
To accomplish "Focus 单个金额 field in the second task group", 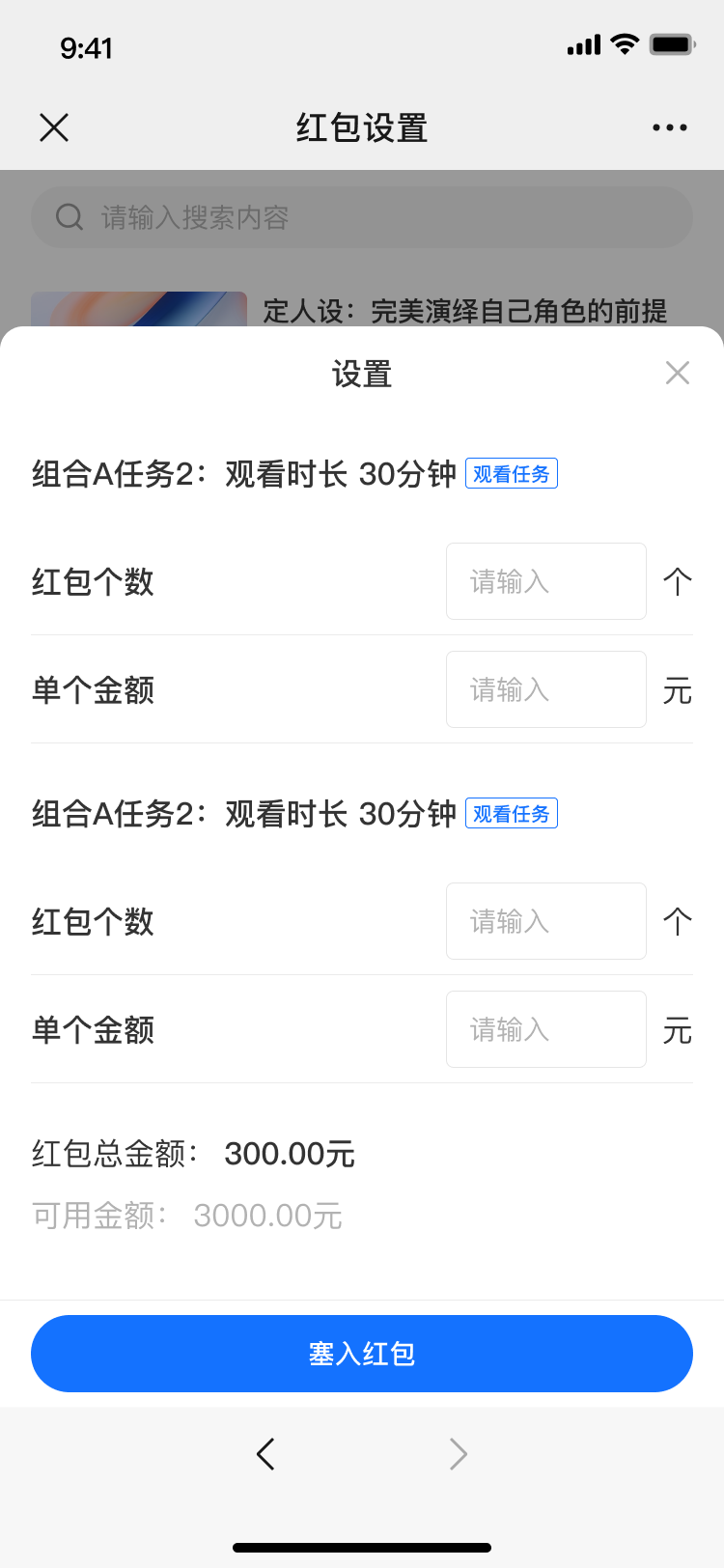I will (546, 1029).
